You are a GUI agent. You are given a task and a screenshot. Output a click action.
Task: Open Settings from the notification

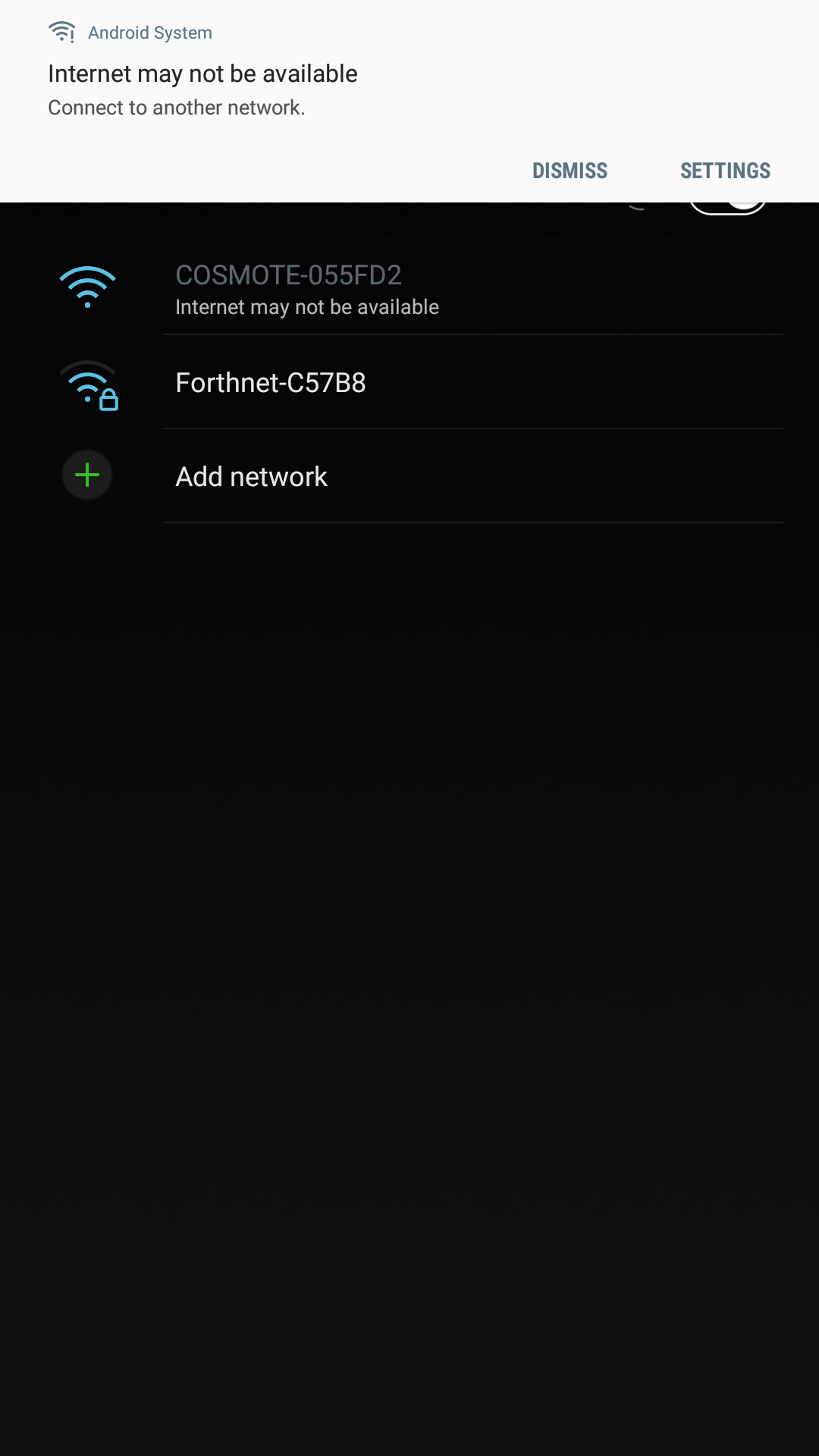tap(725, 171)
